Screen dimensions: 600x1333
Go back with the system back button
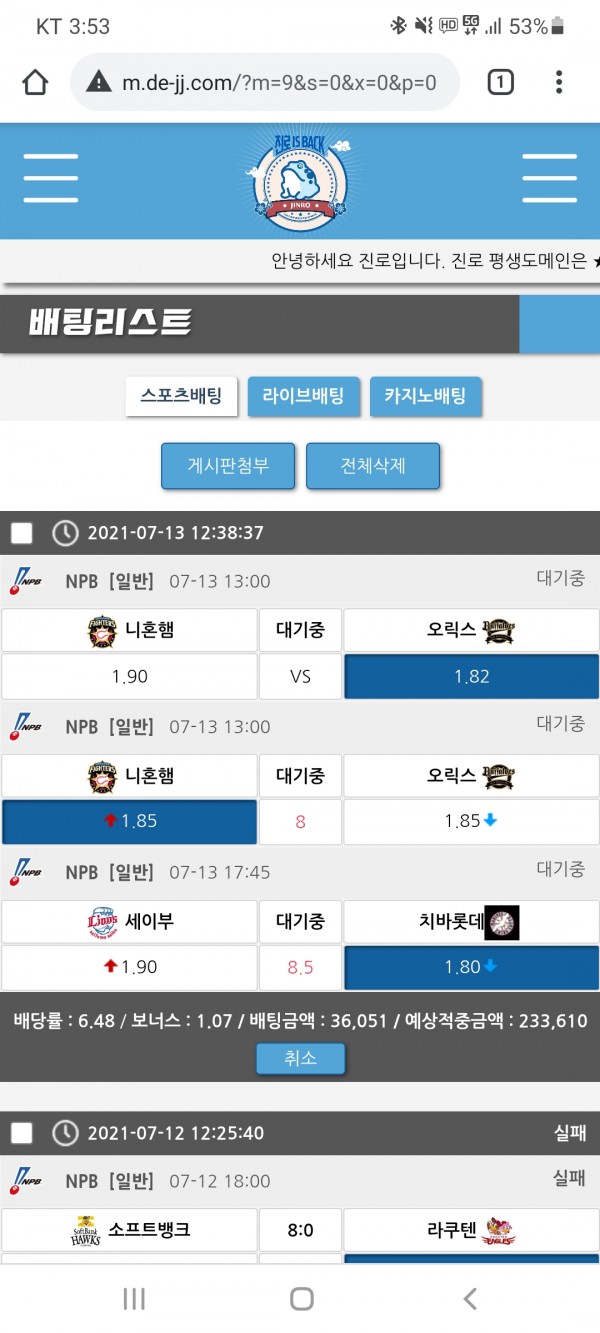(470, 1298)
